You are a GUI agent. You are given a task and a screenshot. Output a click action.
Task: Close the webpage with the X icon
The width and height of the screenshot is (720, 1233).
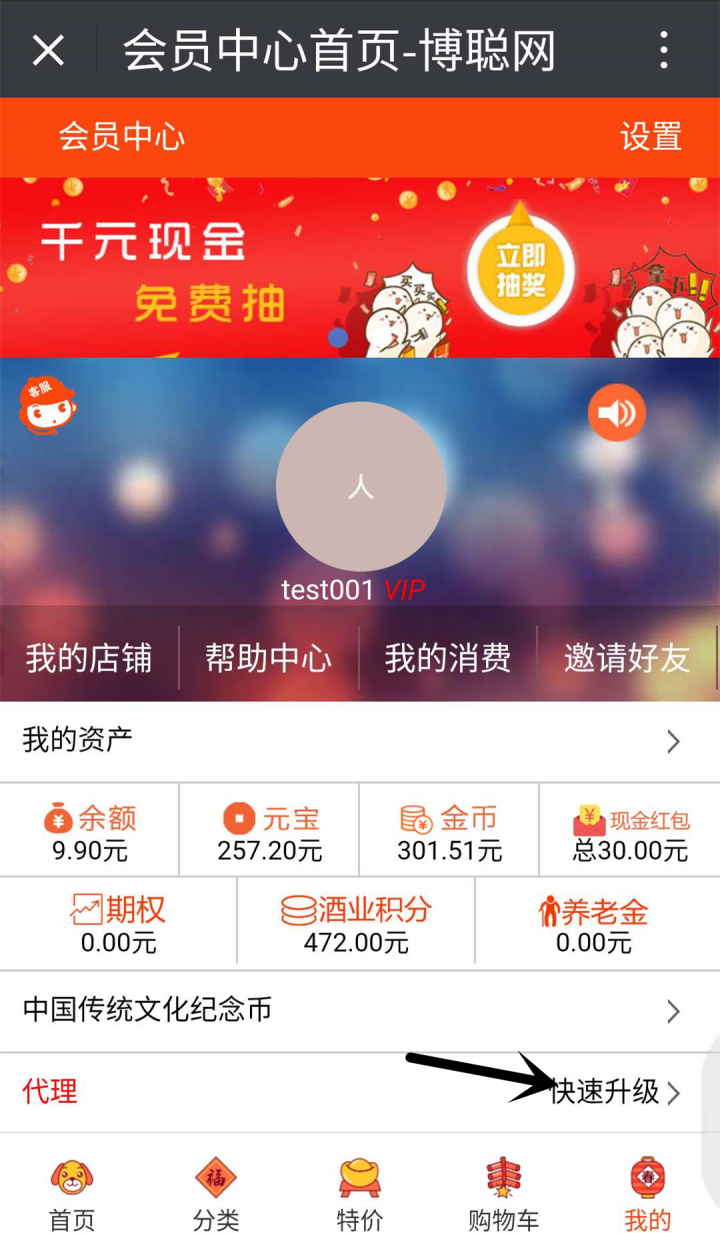point(48,50)
